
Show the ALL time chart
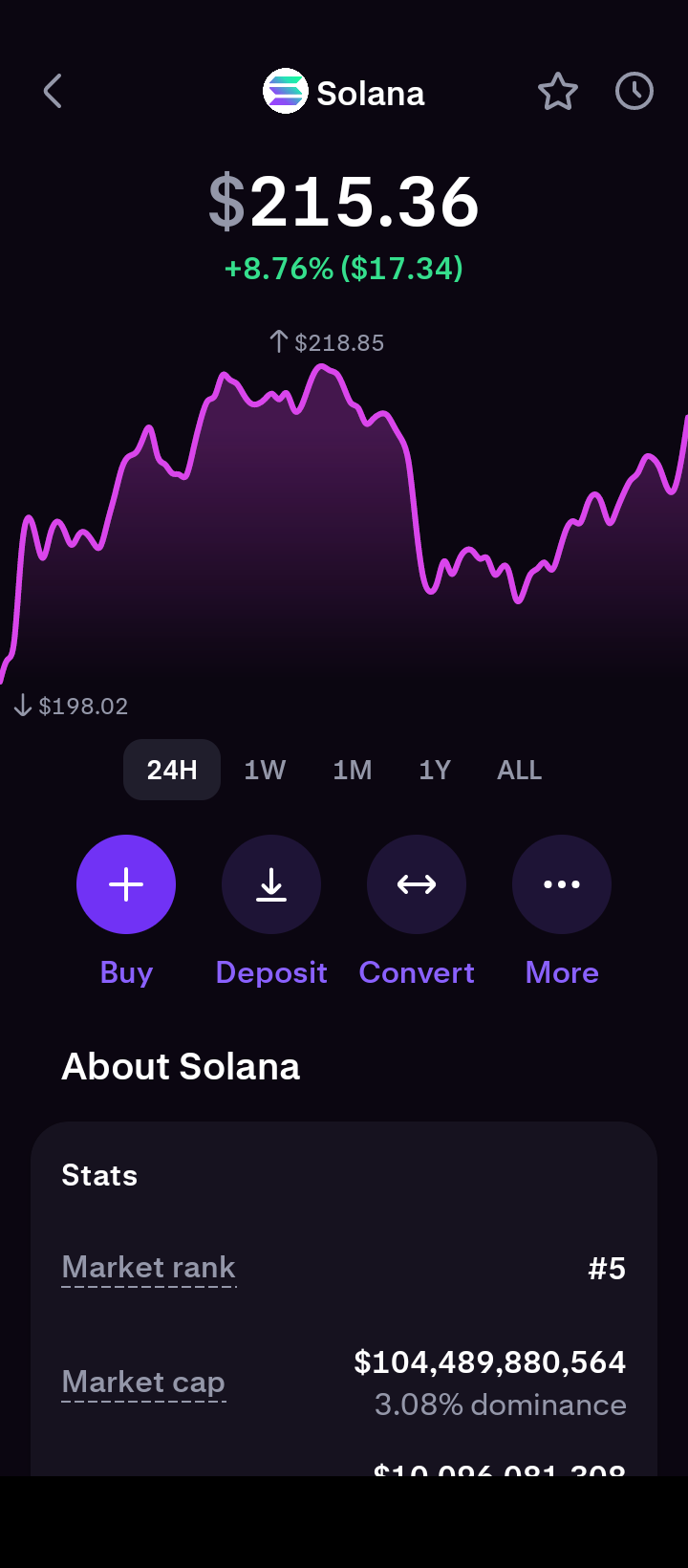coord(519,770)
